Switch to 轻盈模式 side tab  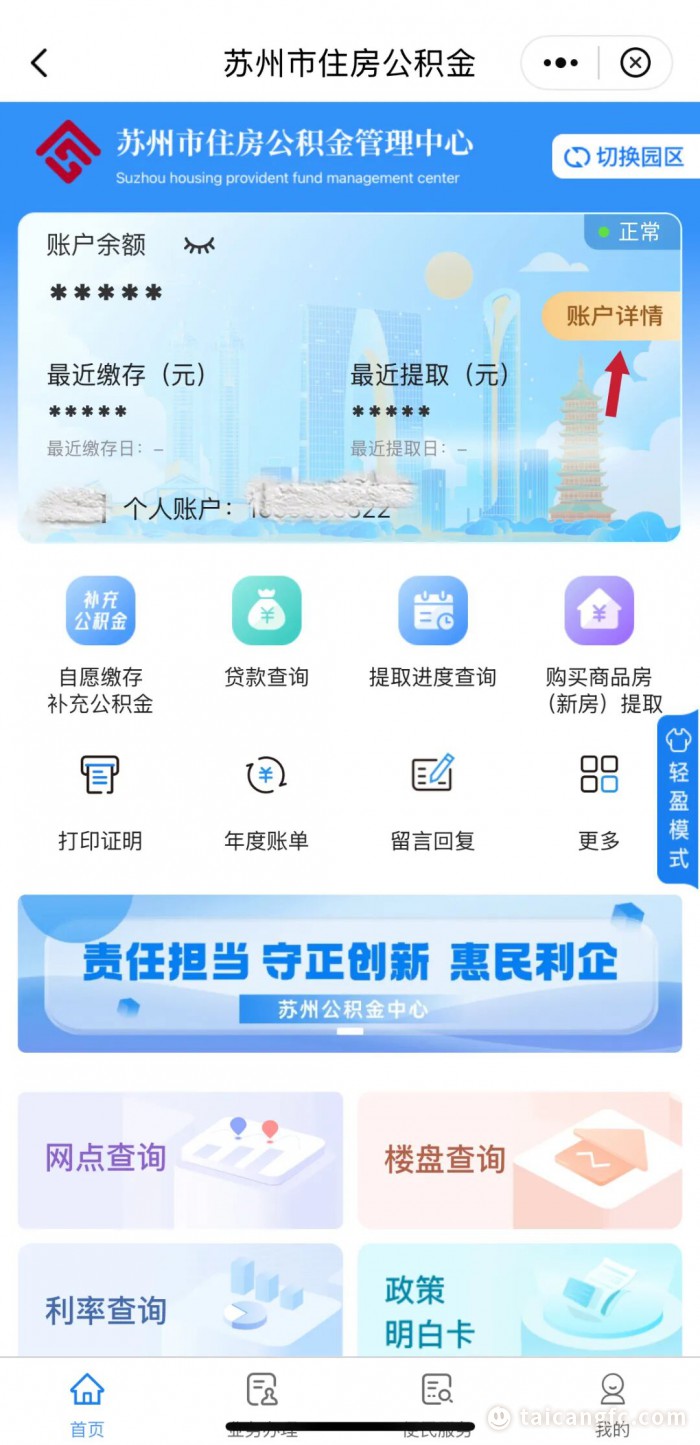click(x=679, y=800)
